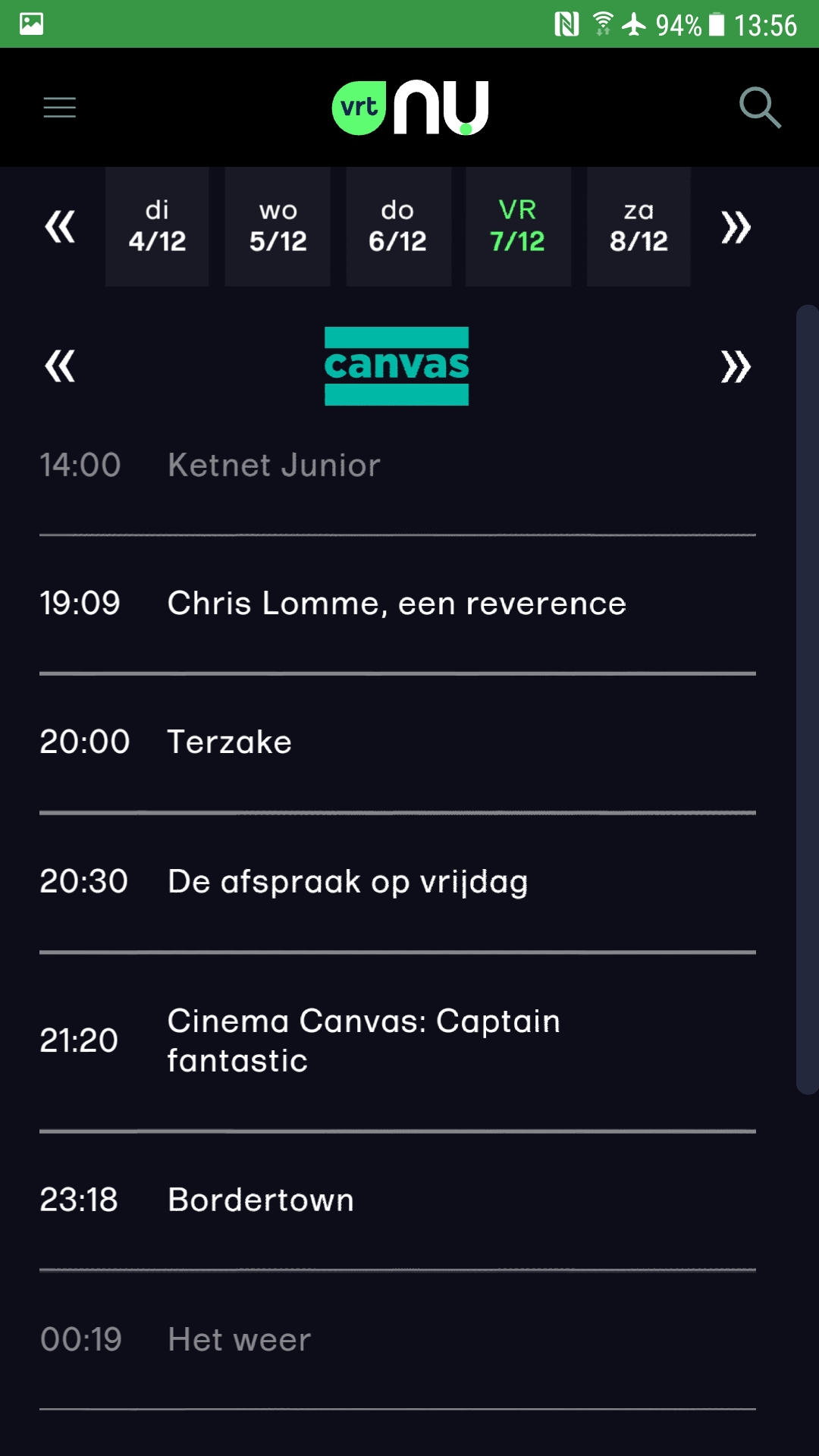819x1456 pixels.
Task: Select Tuesday di 4/12
Action: [157, 227]
